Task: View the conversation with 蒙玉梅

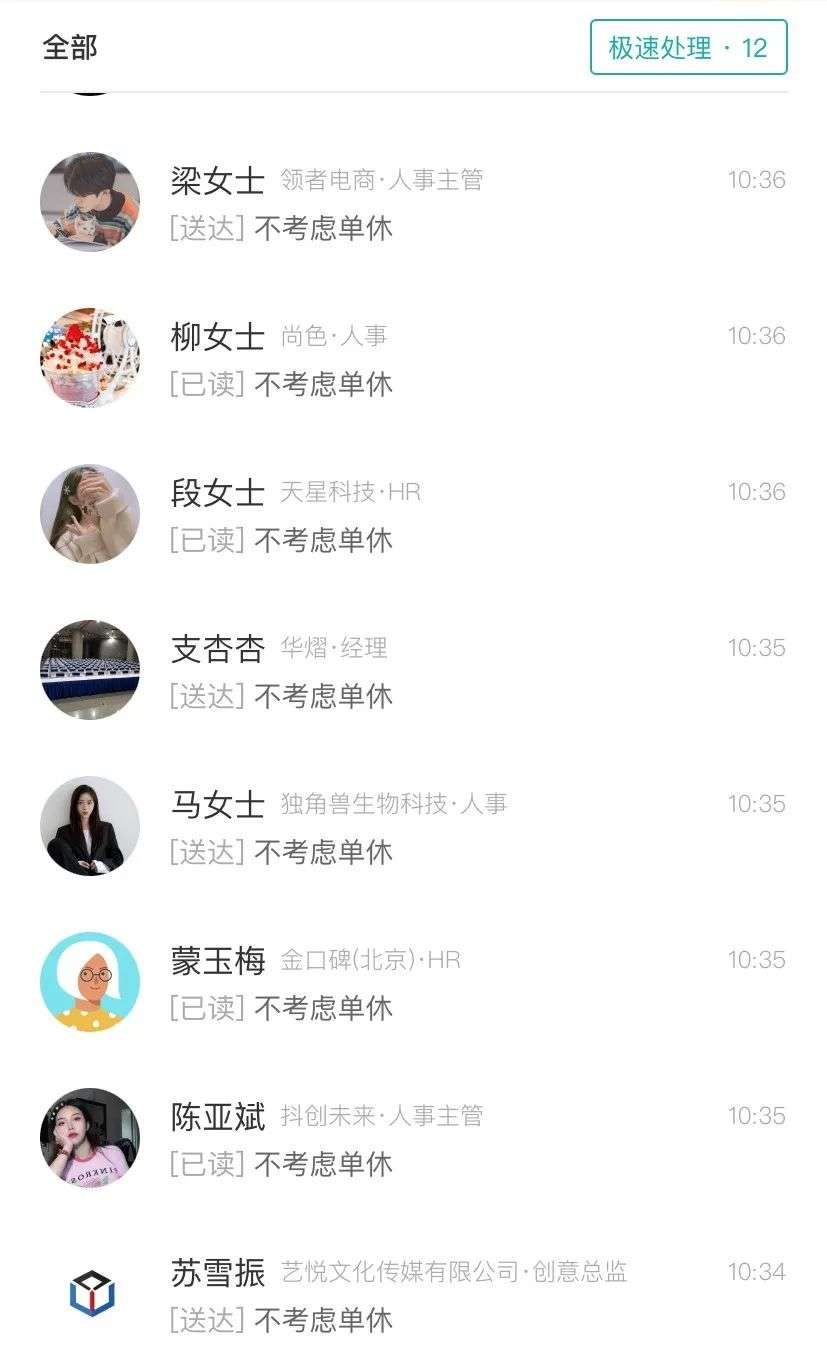Action: click(412, 983)
